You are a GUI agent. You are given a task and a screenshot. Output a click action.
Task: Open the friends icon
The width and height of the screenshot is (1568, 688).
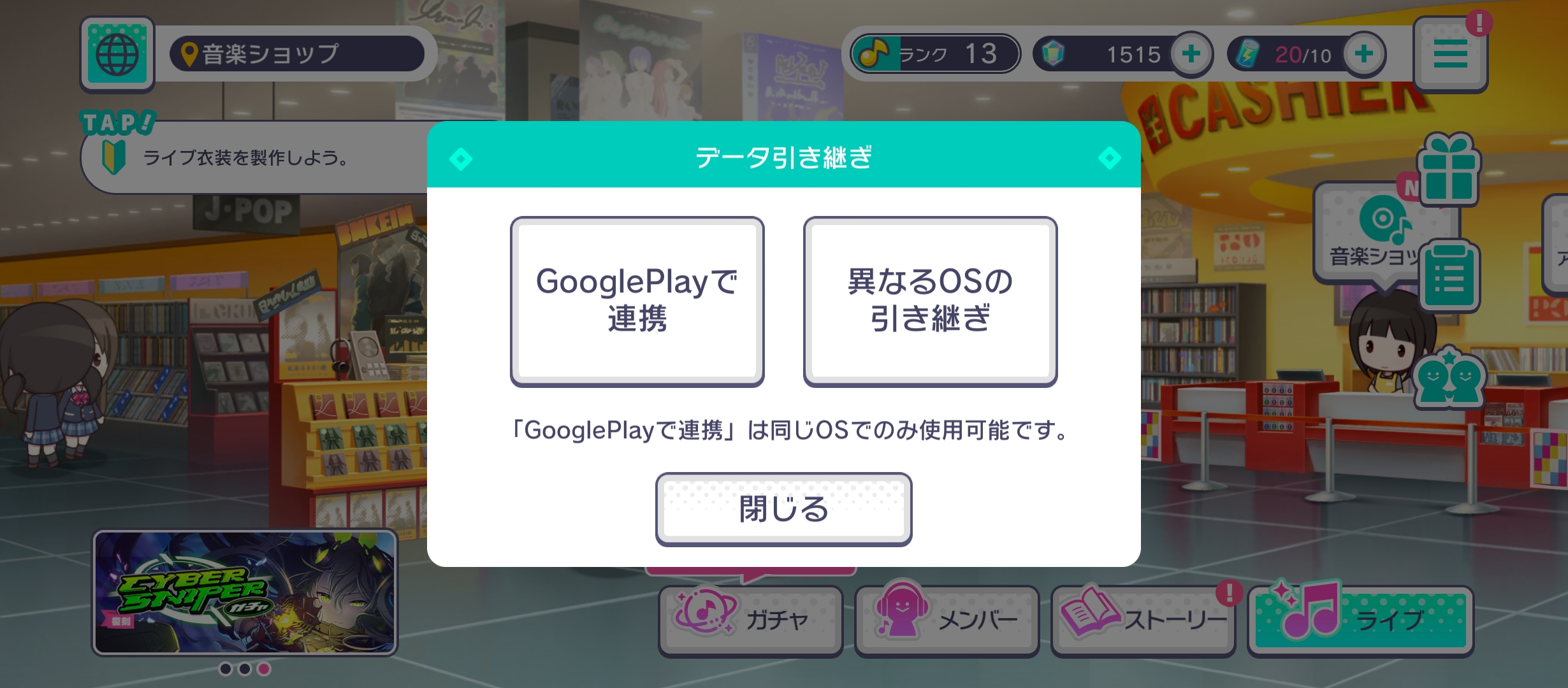(x=1448, y=379)
